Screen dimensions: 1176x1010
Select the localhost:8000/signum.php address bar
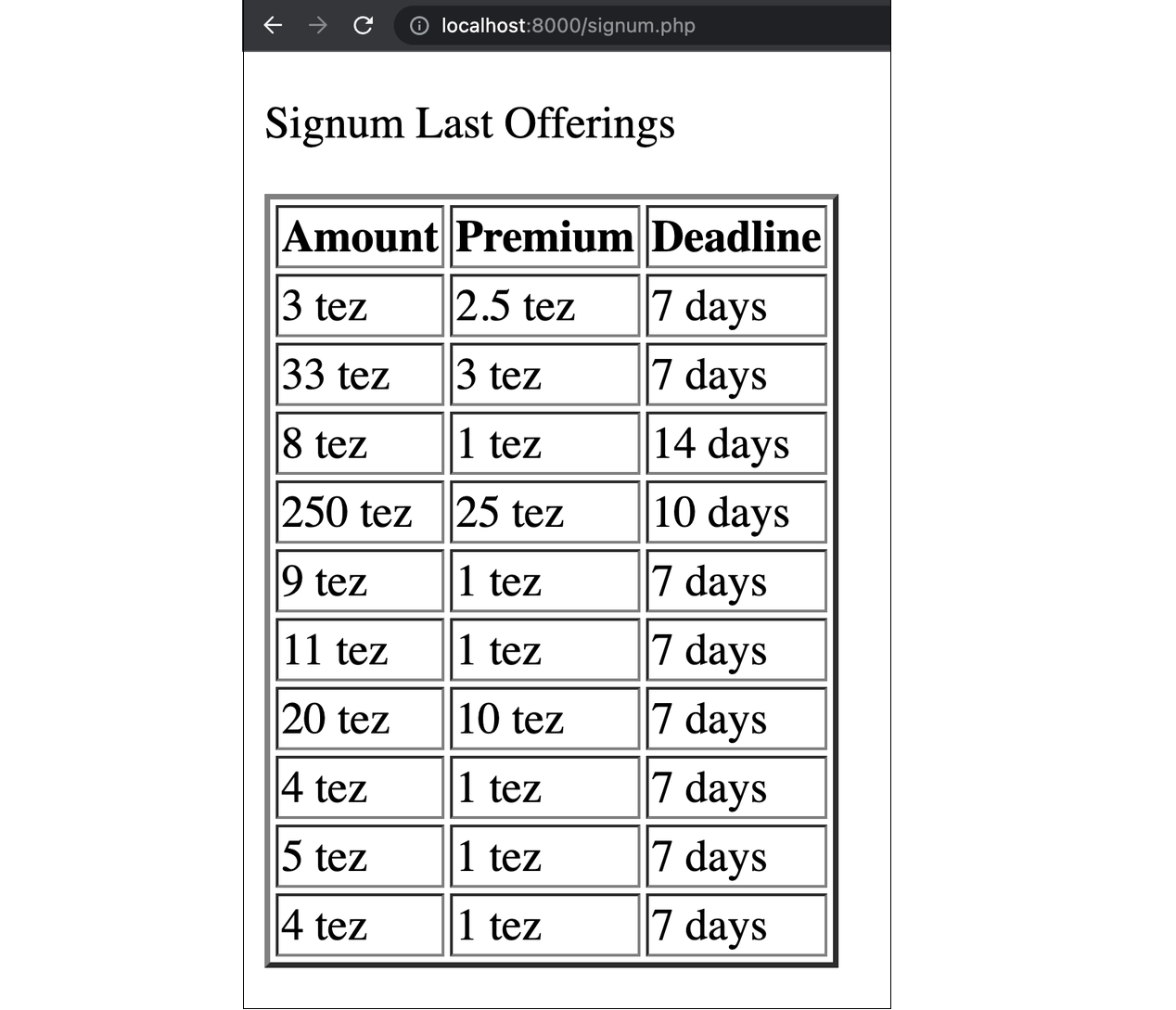point(568,26)
